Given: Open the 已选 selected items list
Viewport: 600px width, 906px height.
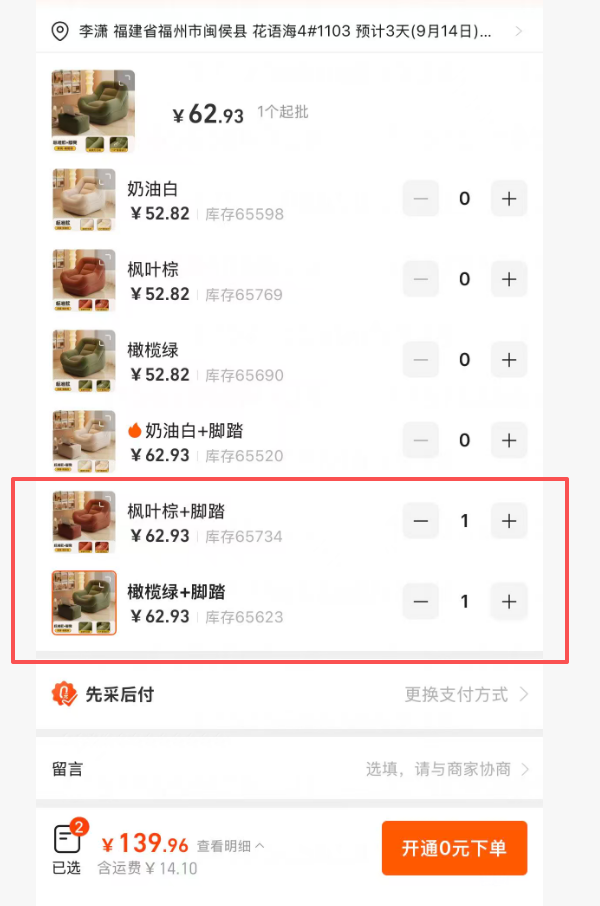Looking at the screenshot, I should pyautogui.click(x=67, y=848).
